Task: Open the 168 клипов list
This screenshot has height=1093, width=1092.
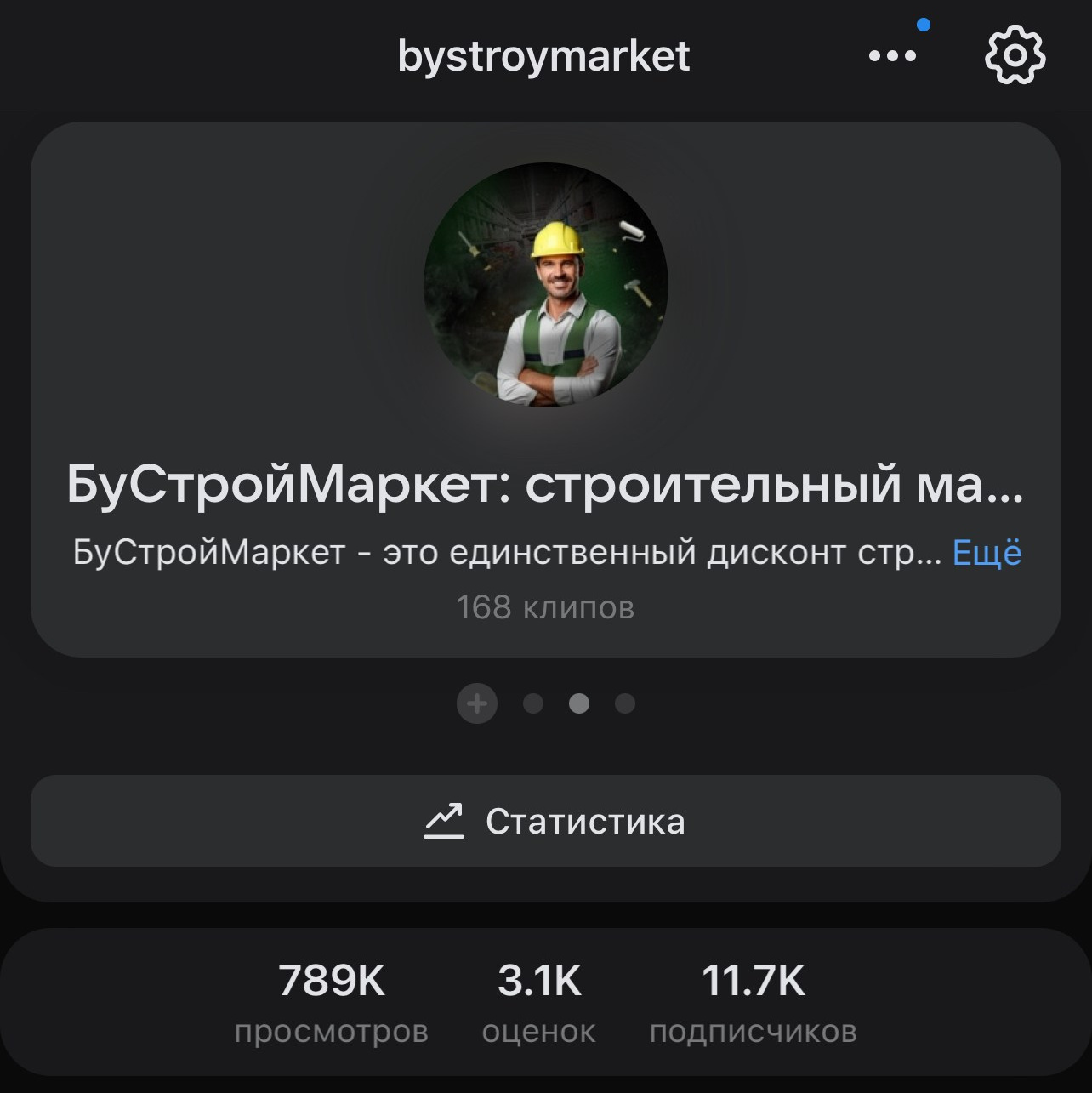Action: coord(546,607)
